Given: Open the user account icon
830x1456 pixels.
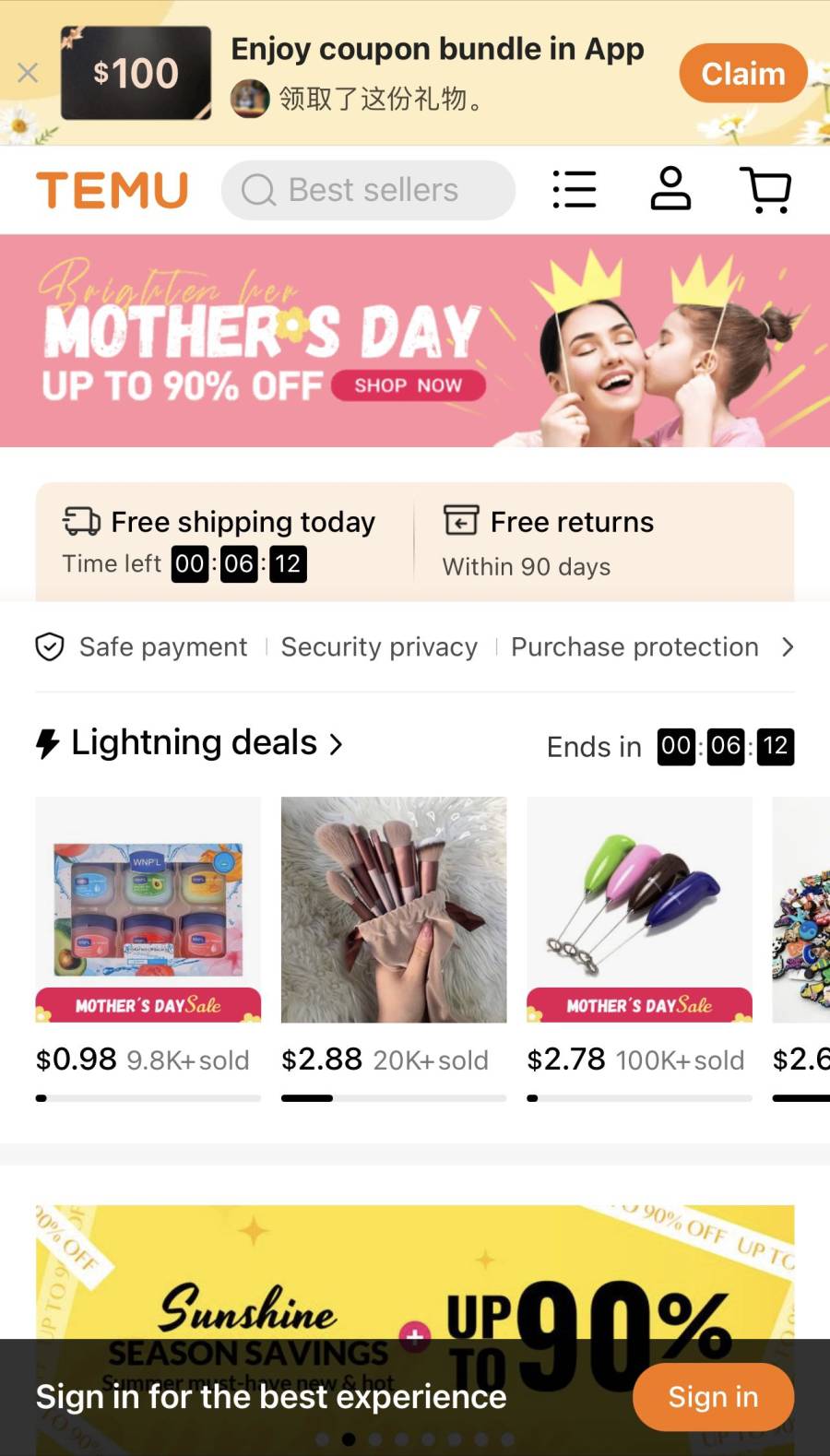Looking at the screenshot, I should [x=670, y=190].
